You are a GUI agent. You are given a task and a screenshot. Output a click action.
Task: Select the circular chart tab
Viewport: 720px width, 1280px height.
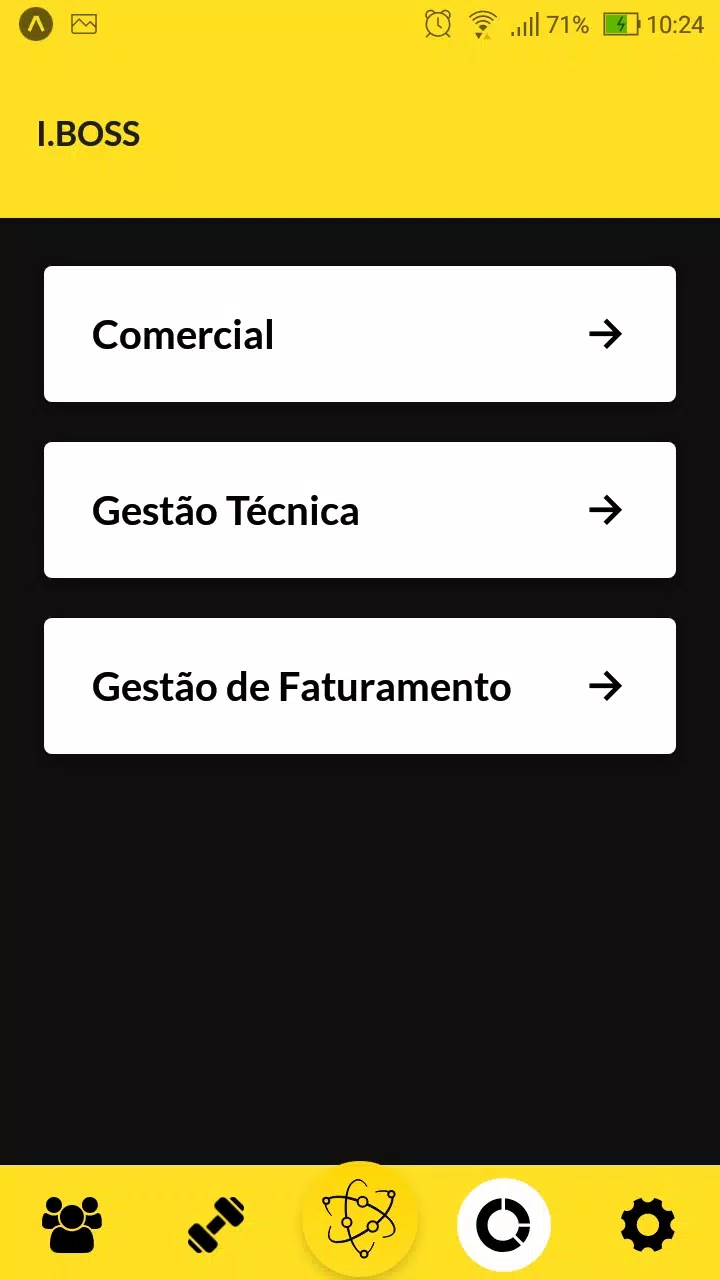tap(504, 1224)
